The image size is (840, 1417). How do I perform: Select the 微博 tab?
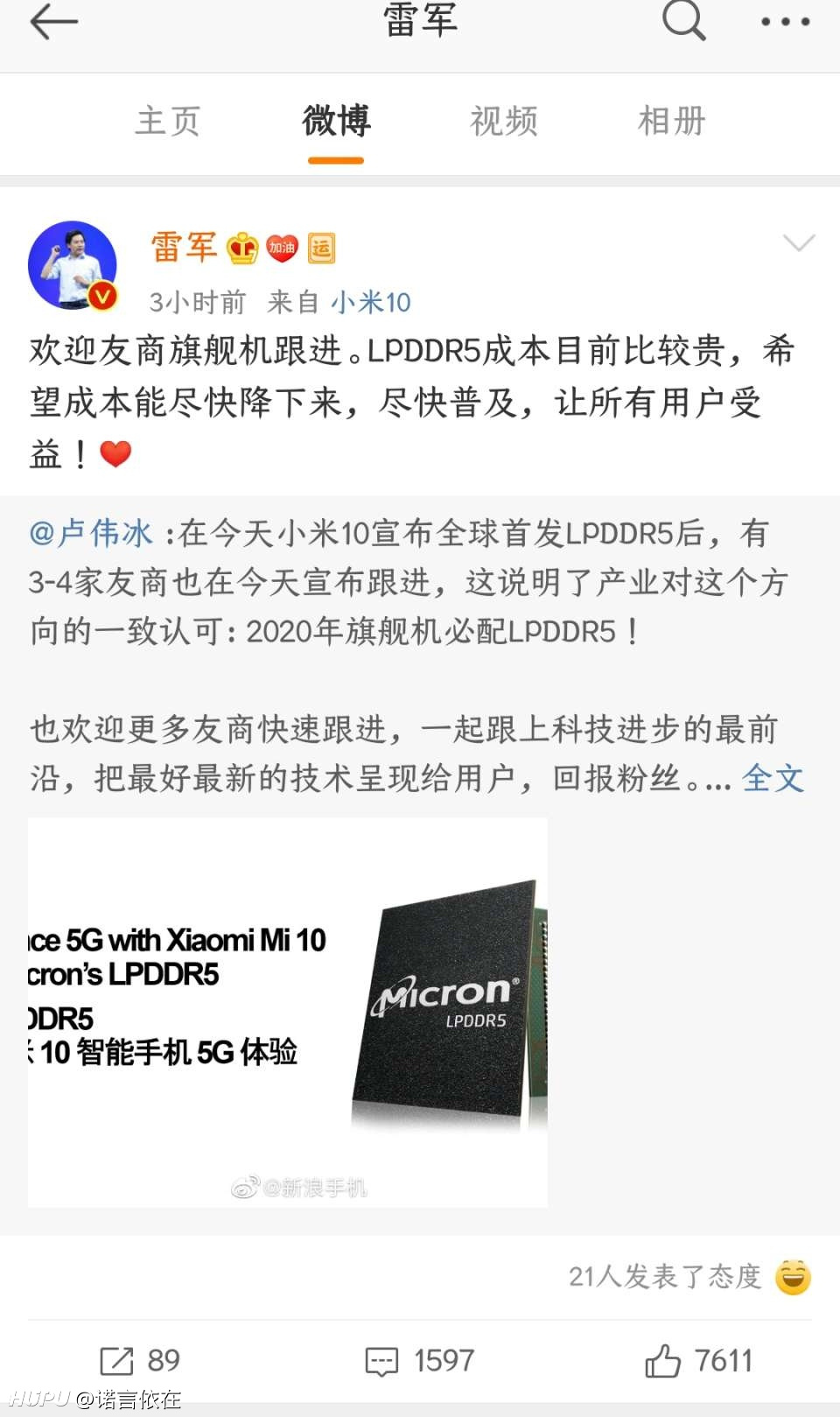point(336,121)
